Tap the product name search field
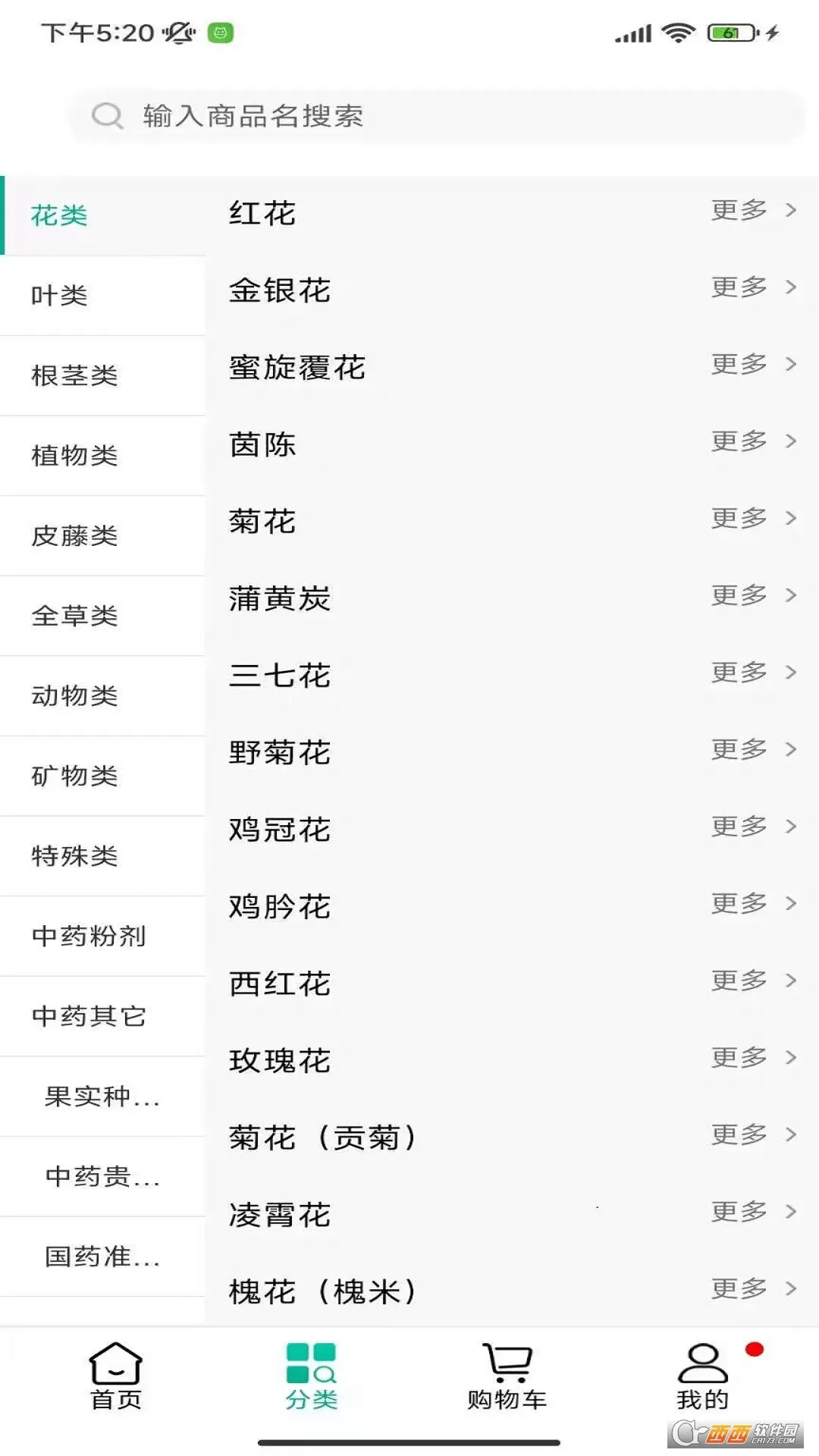This screenshot has height=1456, width=819. [x=436, y=116]
